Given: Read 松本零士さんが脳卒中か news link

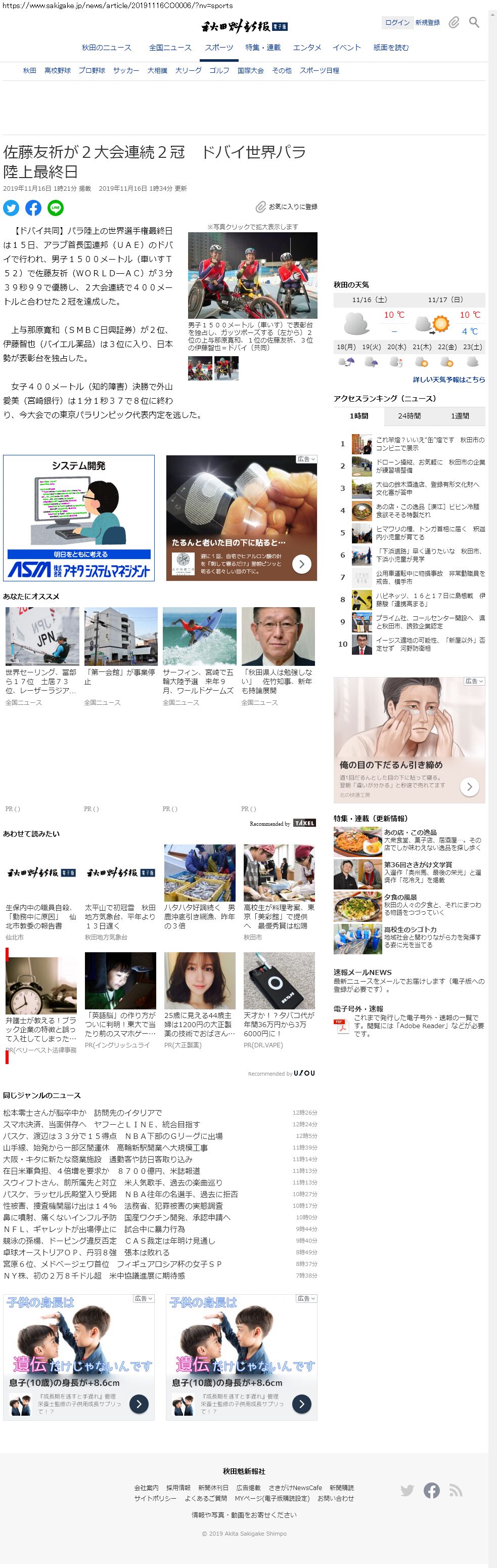Looking at the screenshot, I should pos(82,1113).
